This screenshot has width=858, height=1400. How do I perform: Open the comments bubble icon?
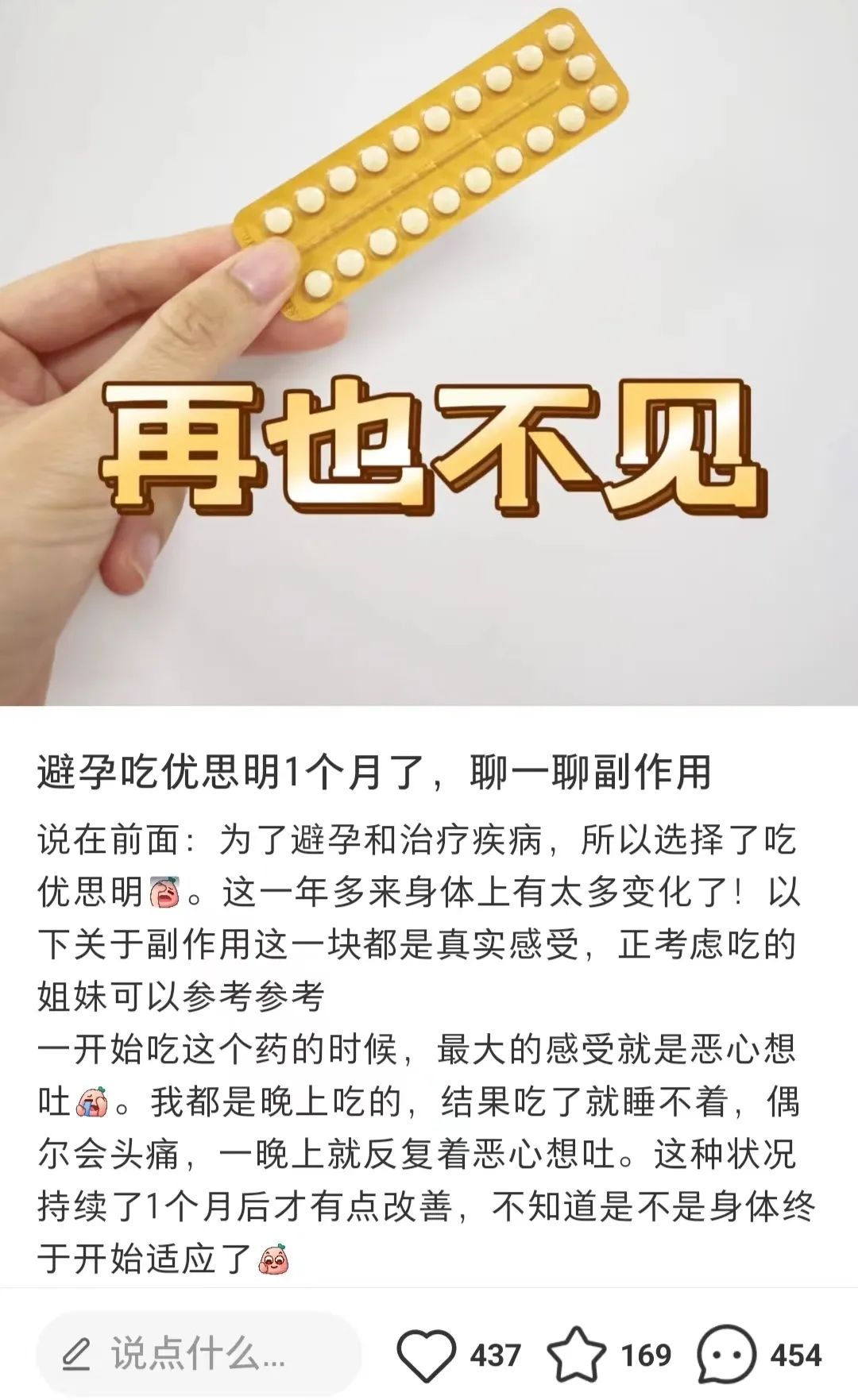point(726,1355)
